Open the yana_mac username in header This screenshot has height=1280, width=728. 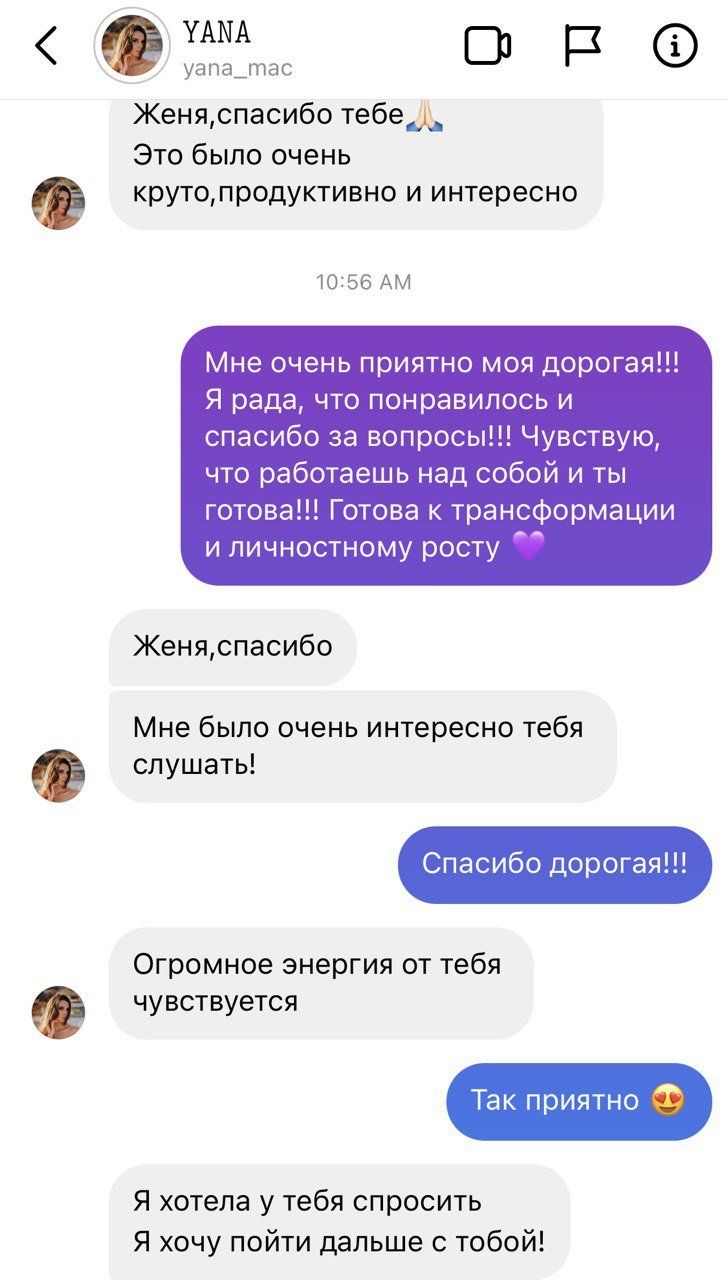click(238, 69)
